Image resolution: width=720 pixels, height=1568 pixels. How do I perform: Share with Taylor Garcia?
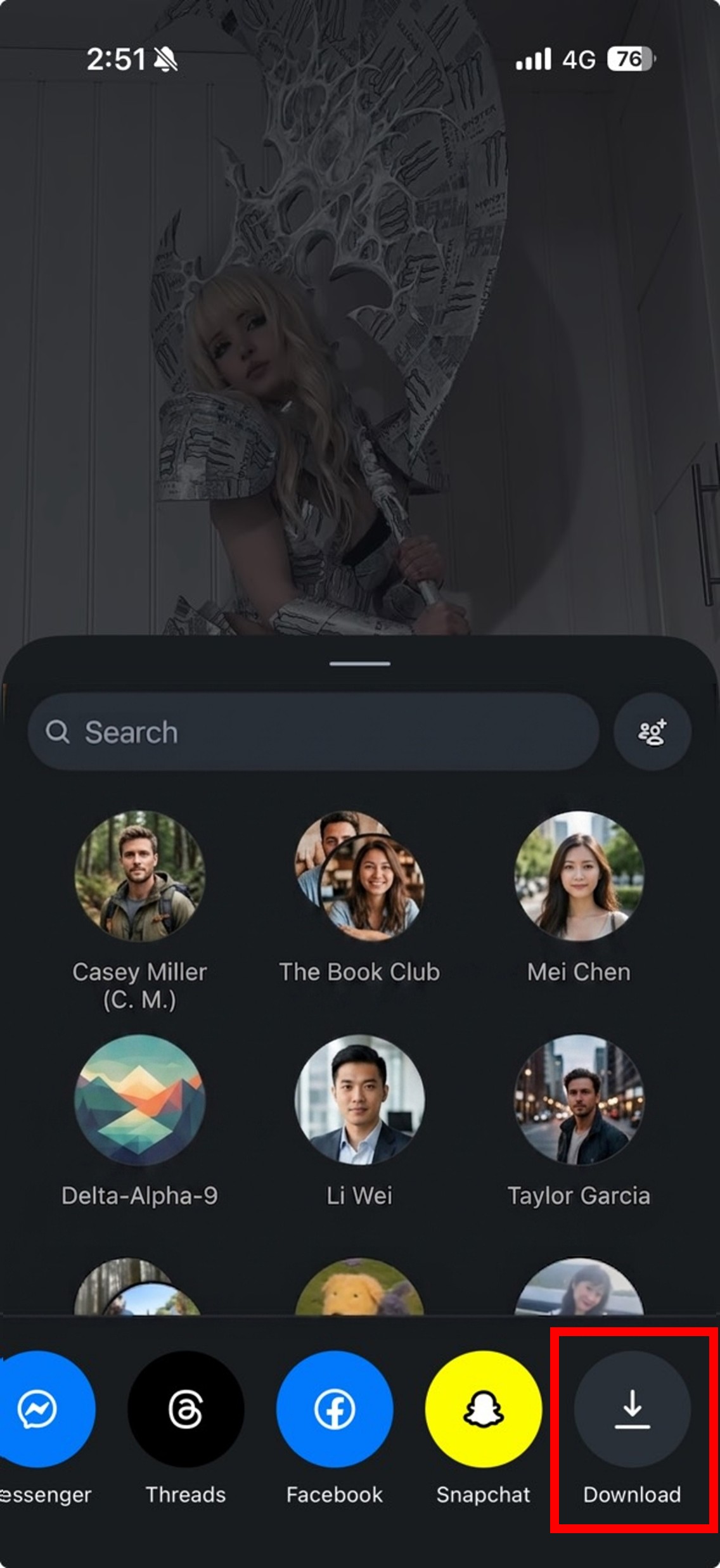[578, 1104]
